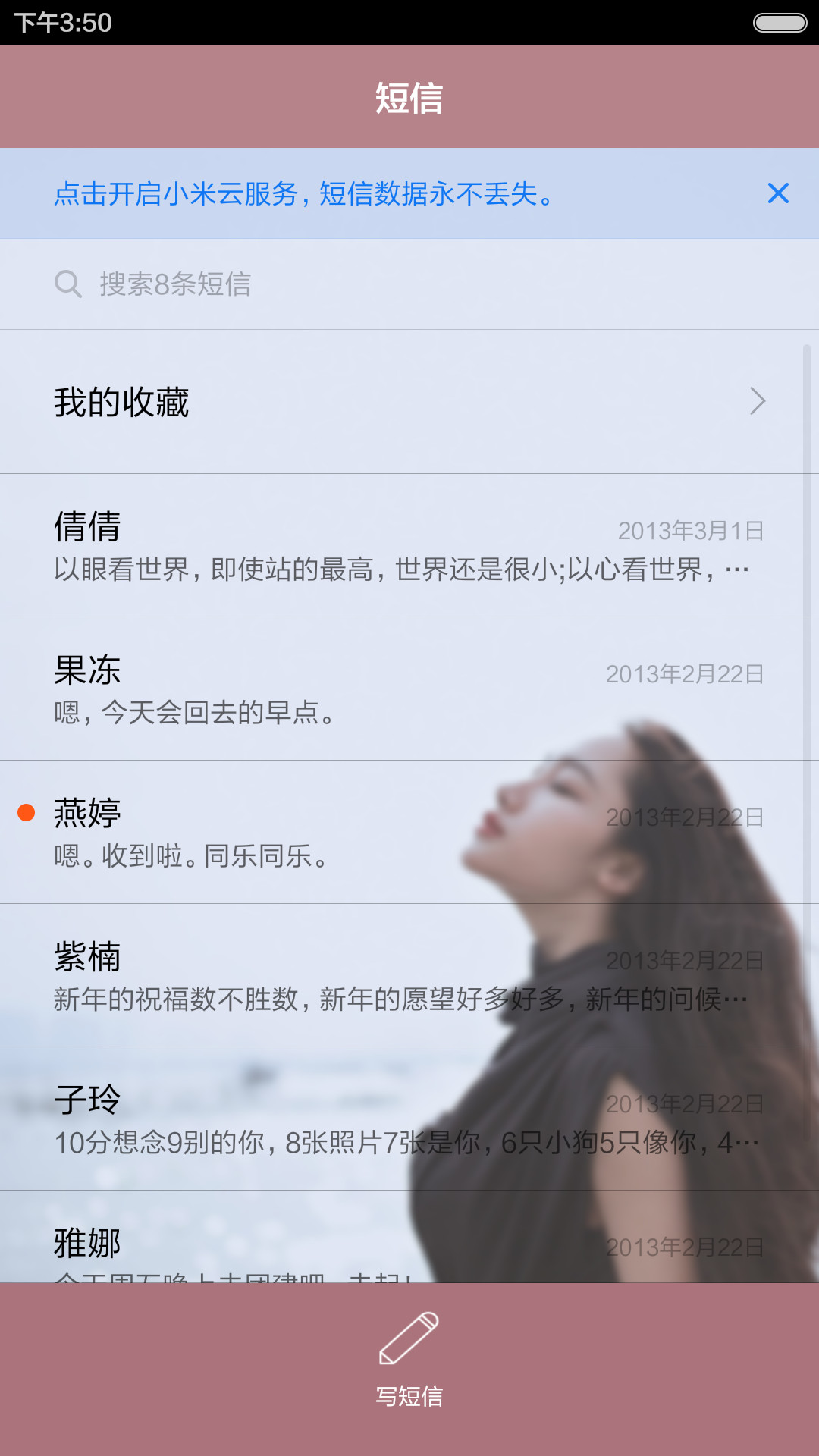The image size is (819, 1456).
Task: Open the conversation with 紫楠
Action: point(409,976)
